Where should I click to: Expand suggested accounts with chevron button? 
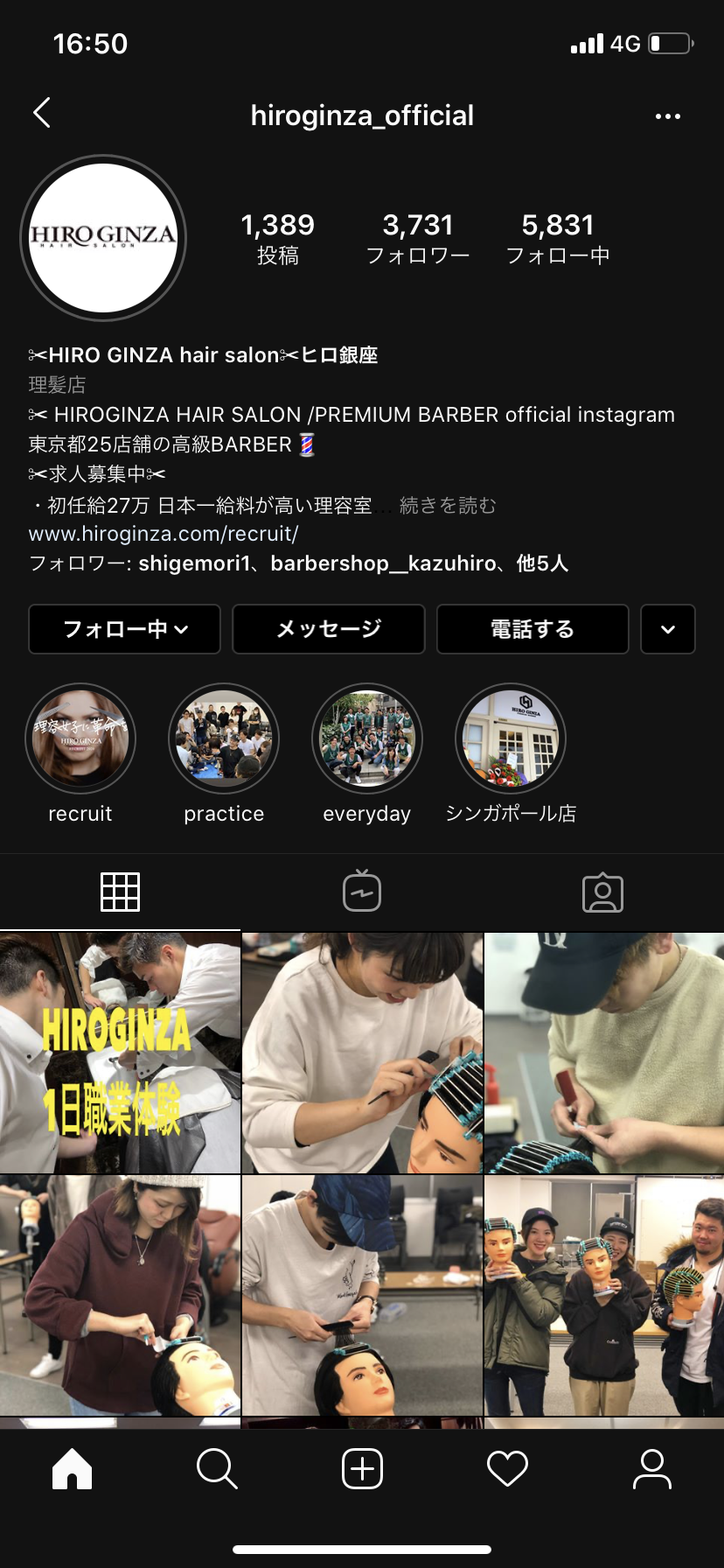pyautogui.click(x=667, y=629)
